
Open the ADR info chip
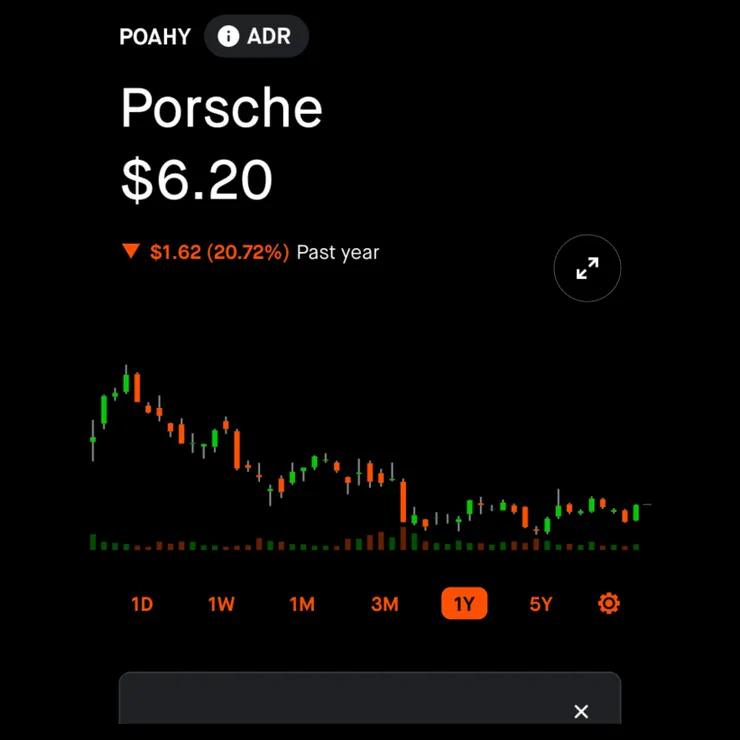256,37
